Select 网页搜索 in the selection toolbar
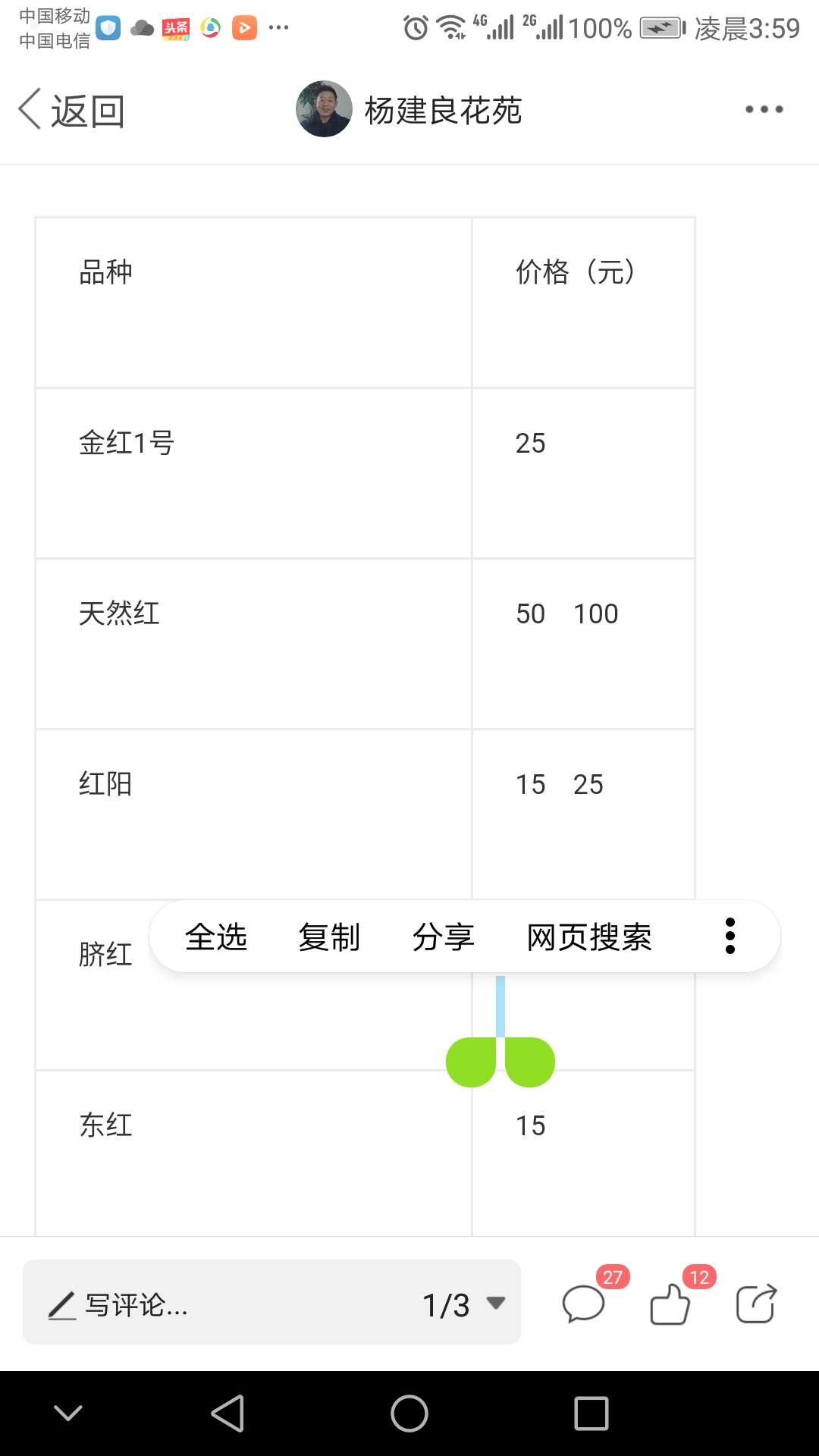 [x=589, y=937]
